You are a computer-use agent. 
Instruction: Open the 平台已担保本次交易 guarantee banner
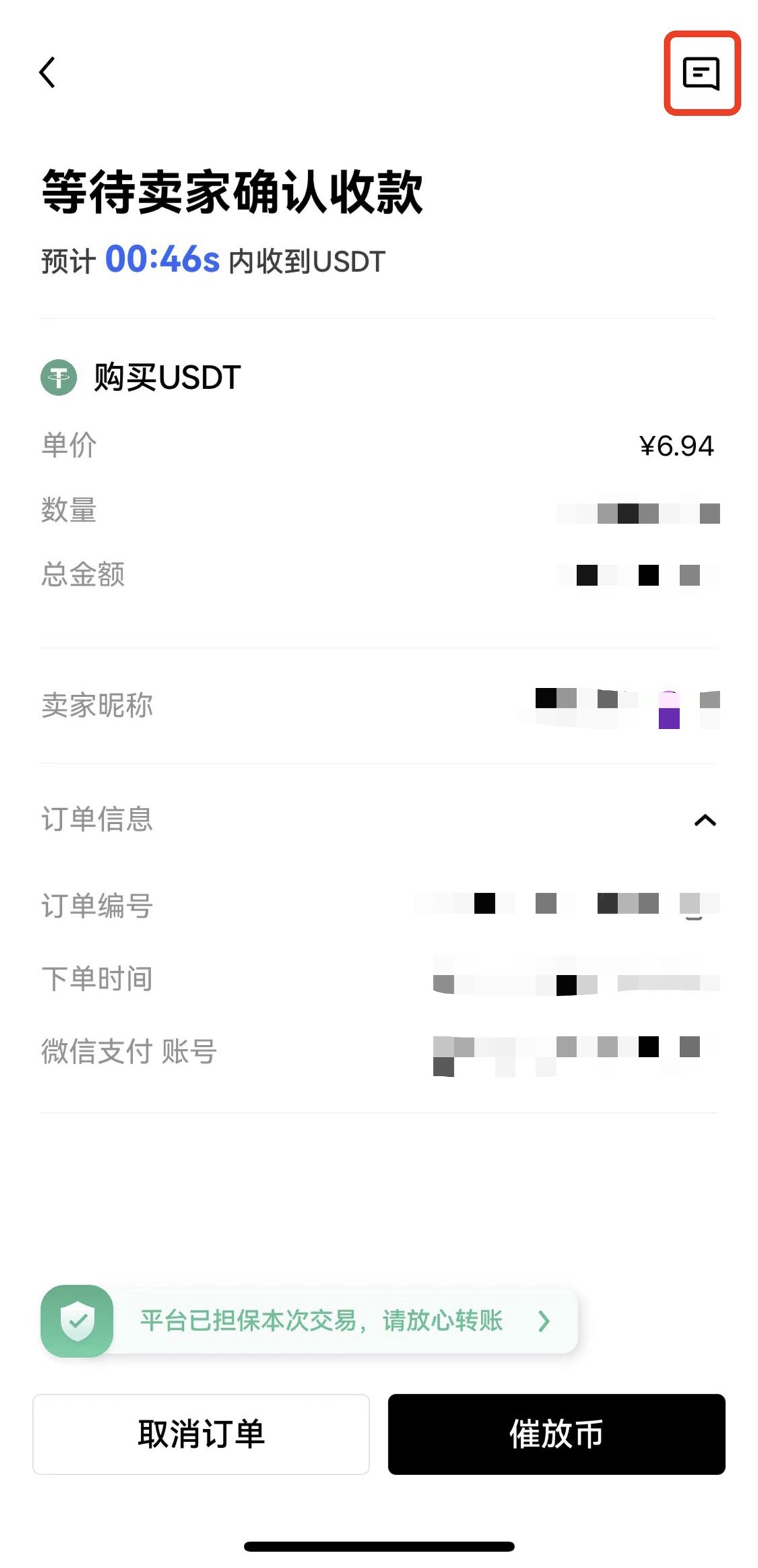point(320,1321)
